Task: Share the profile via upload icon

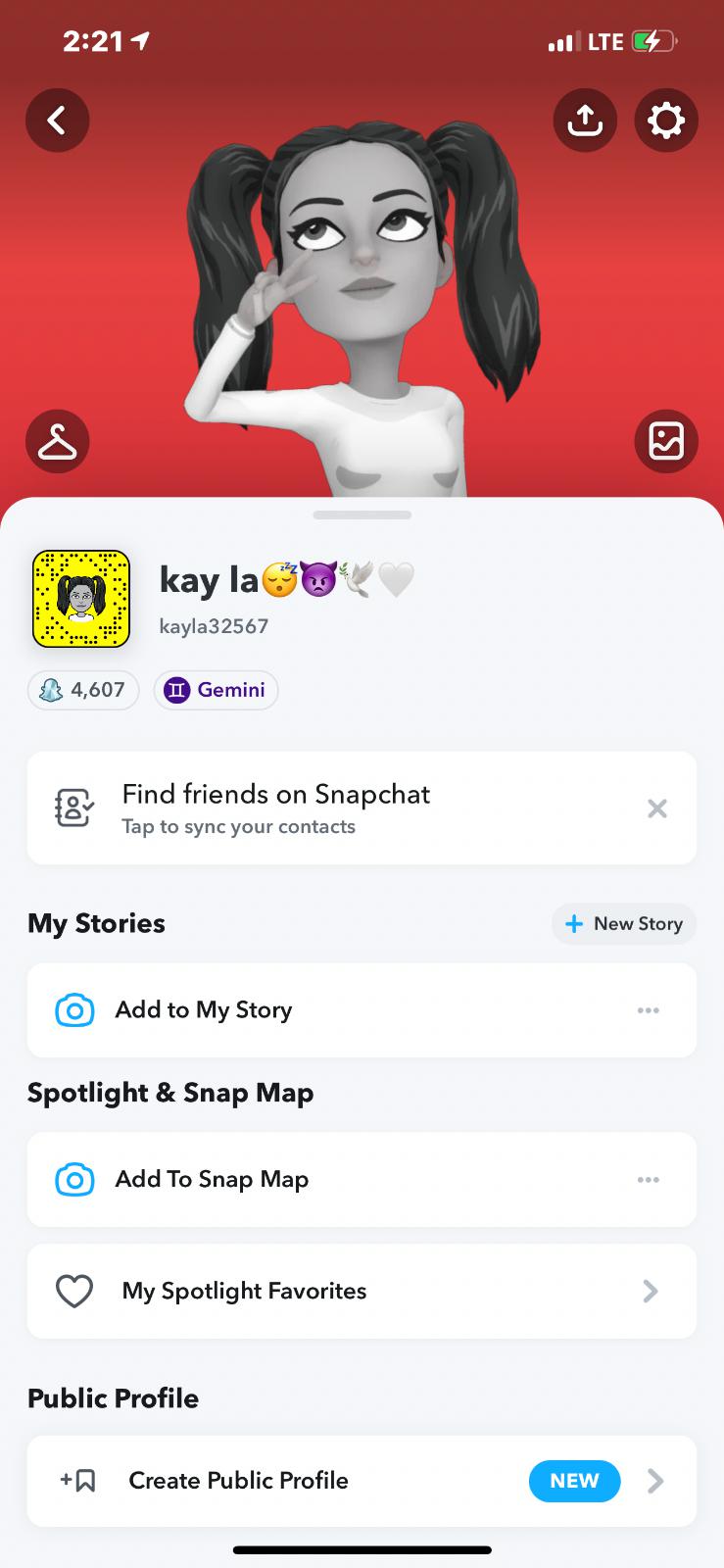Action: 585,121
